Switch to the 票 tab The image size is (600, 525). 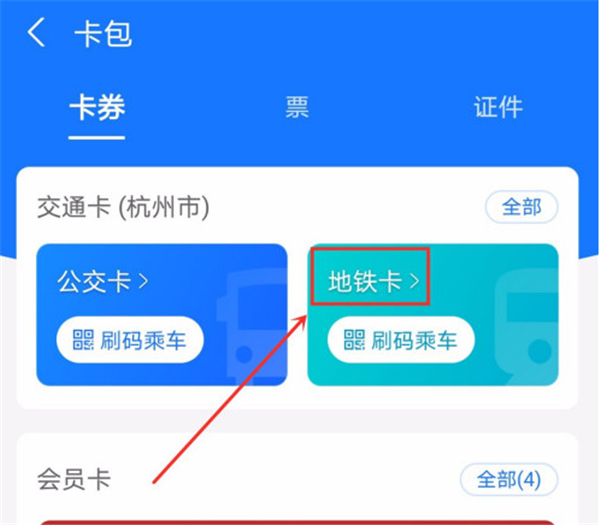point(297,108)
